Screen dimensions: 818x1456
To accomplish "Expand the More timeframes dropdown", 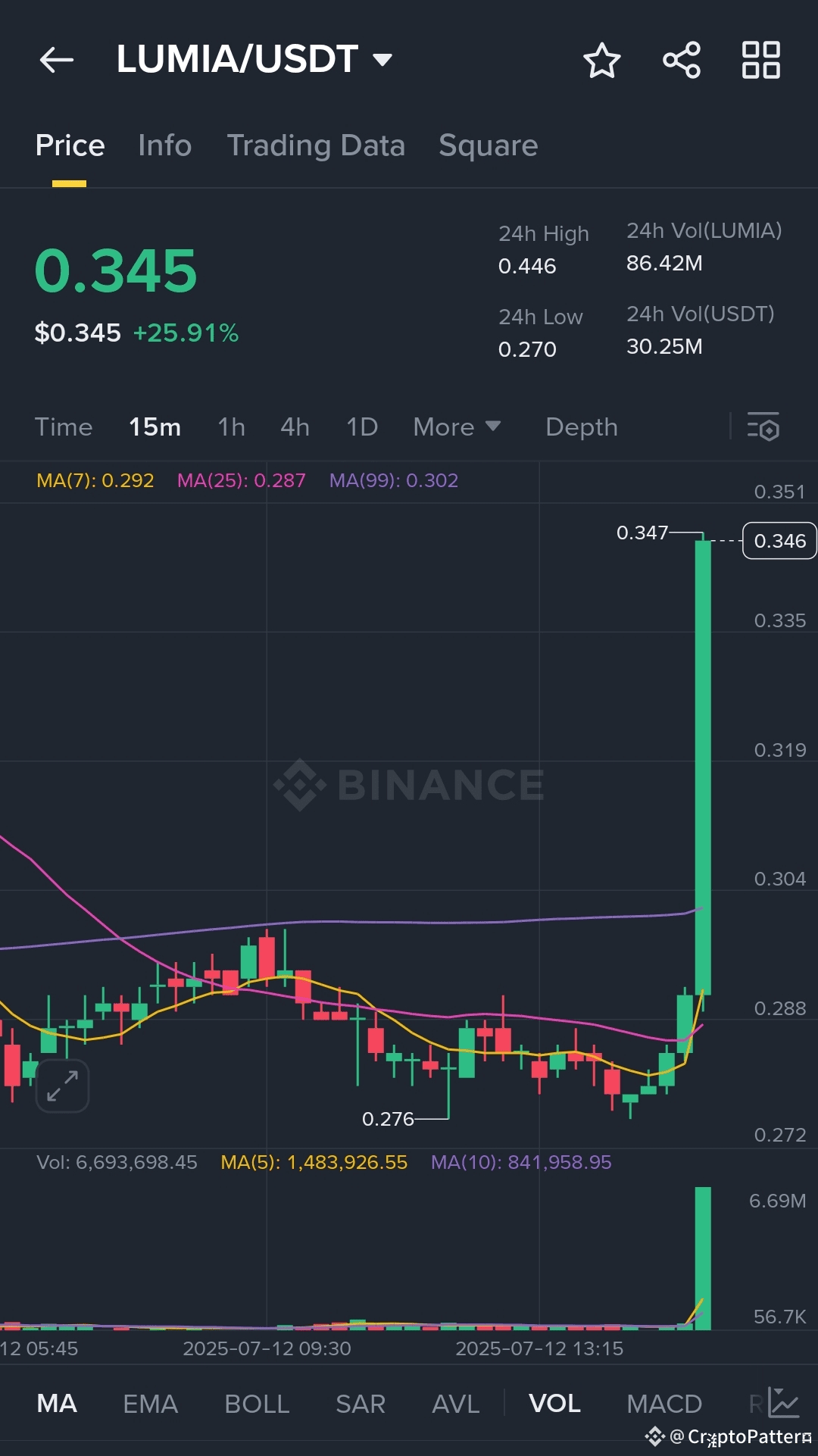I will click(456, 427).
